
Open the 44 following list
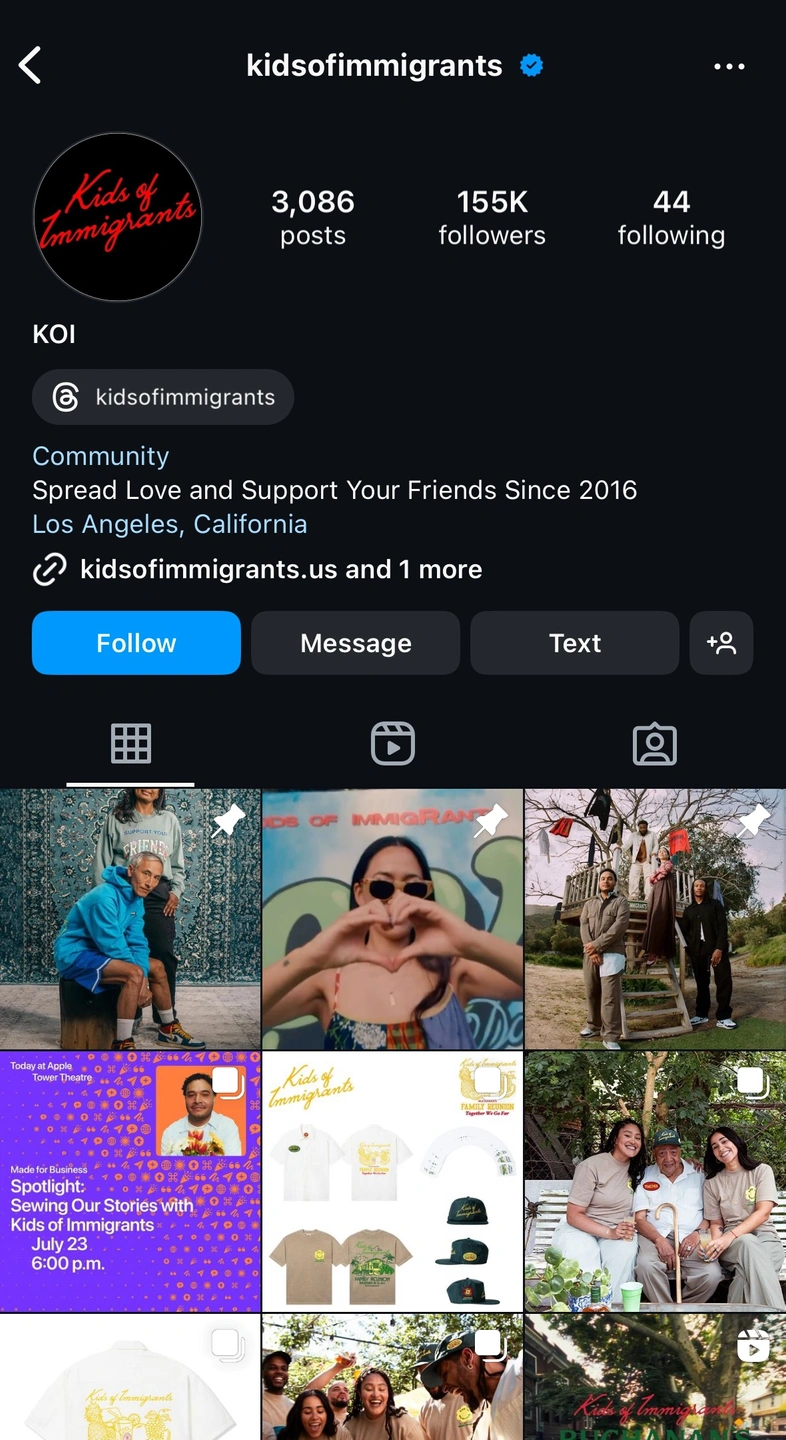click(671, 217)
